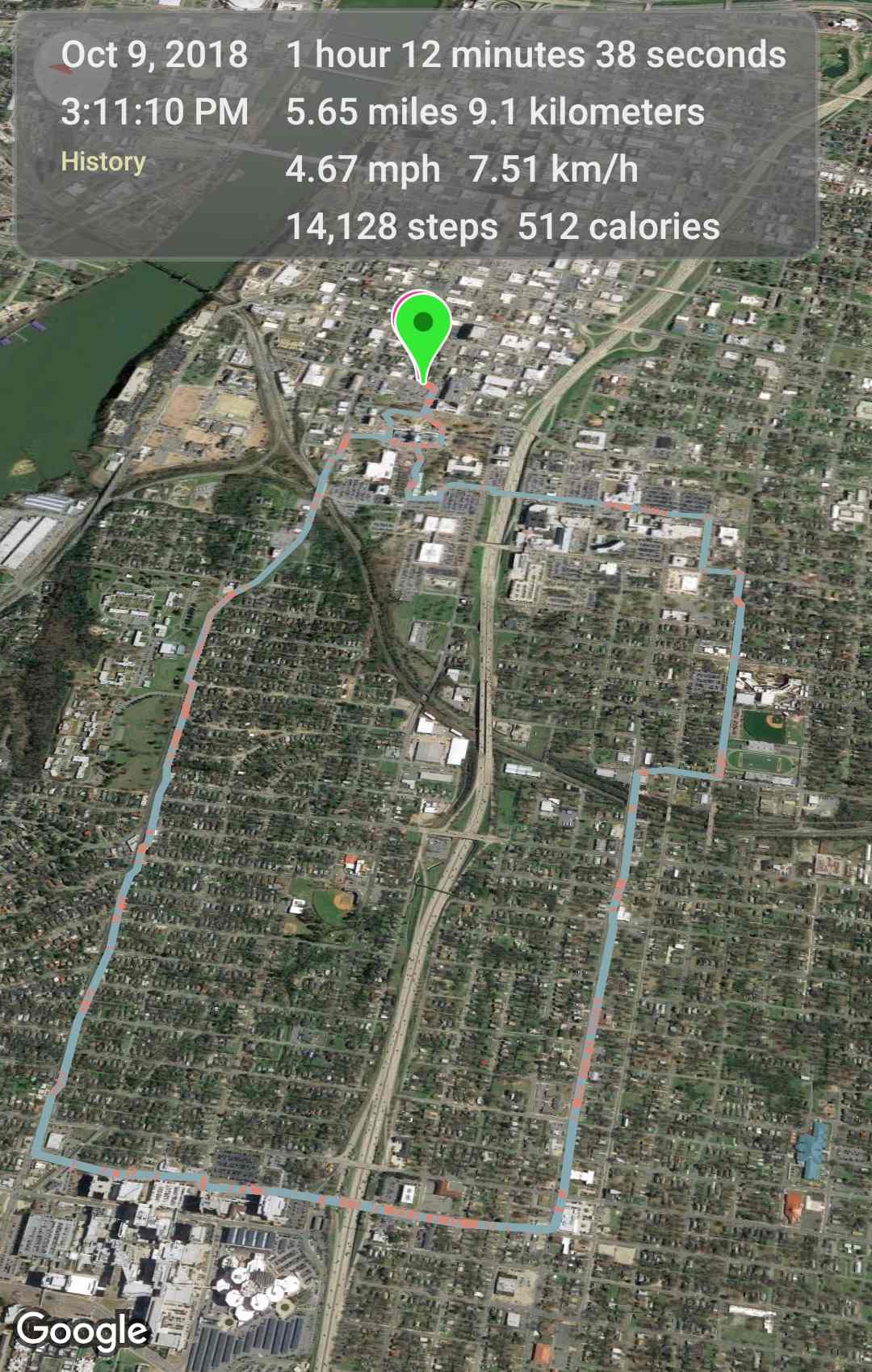Select the speed readout showing 4.67 mph
The width and height of the screenshot is (872, 1372).
pyautogui.click(x=362, y=170)
